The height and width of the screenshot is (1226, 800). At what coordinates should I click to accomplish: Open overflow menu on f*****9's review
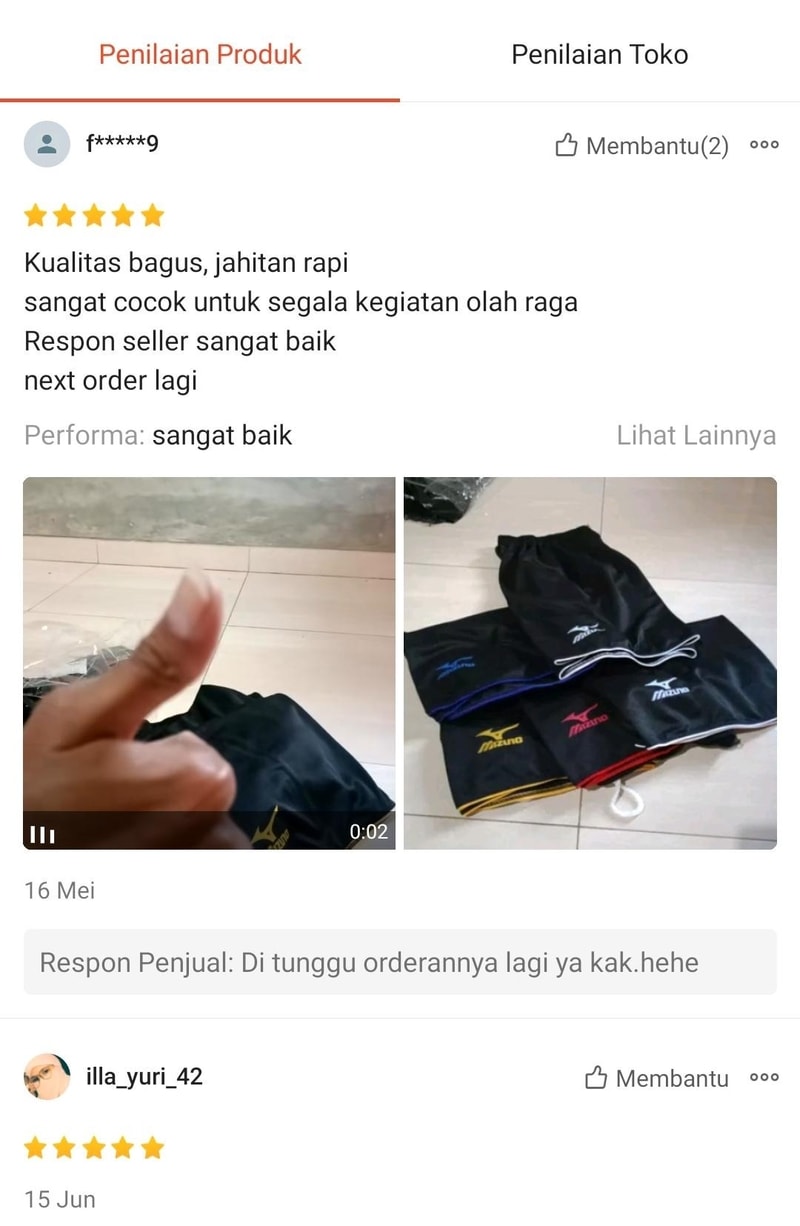pos(764,145)
